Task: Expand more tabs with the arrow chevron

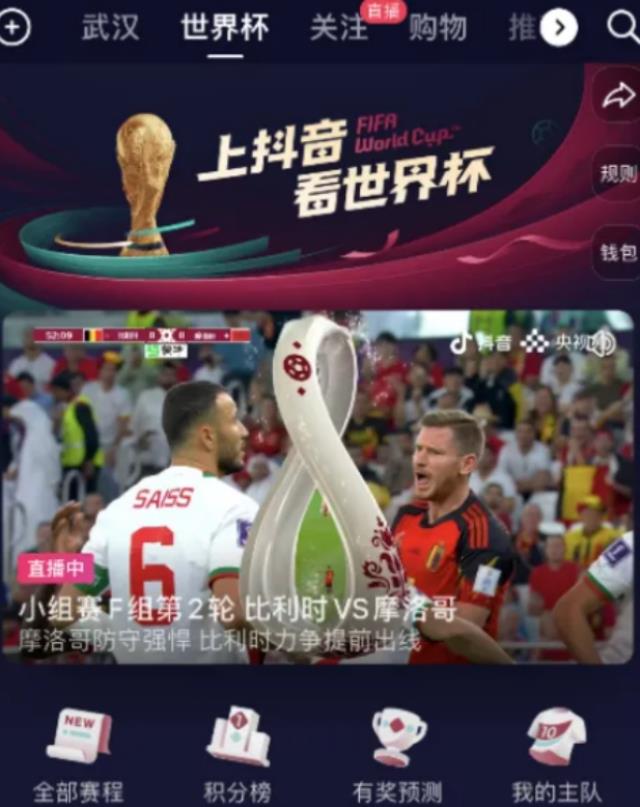Action: click(559, 28)
